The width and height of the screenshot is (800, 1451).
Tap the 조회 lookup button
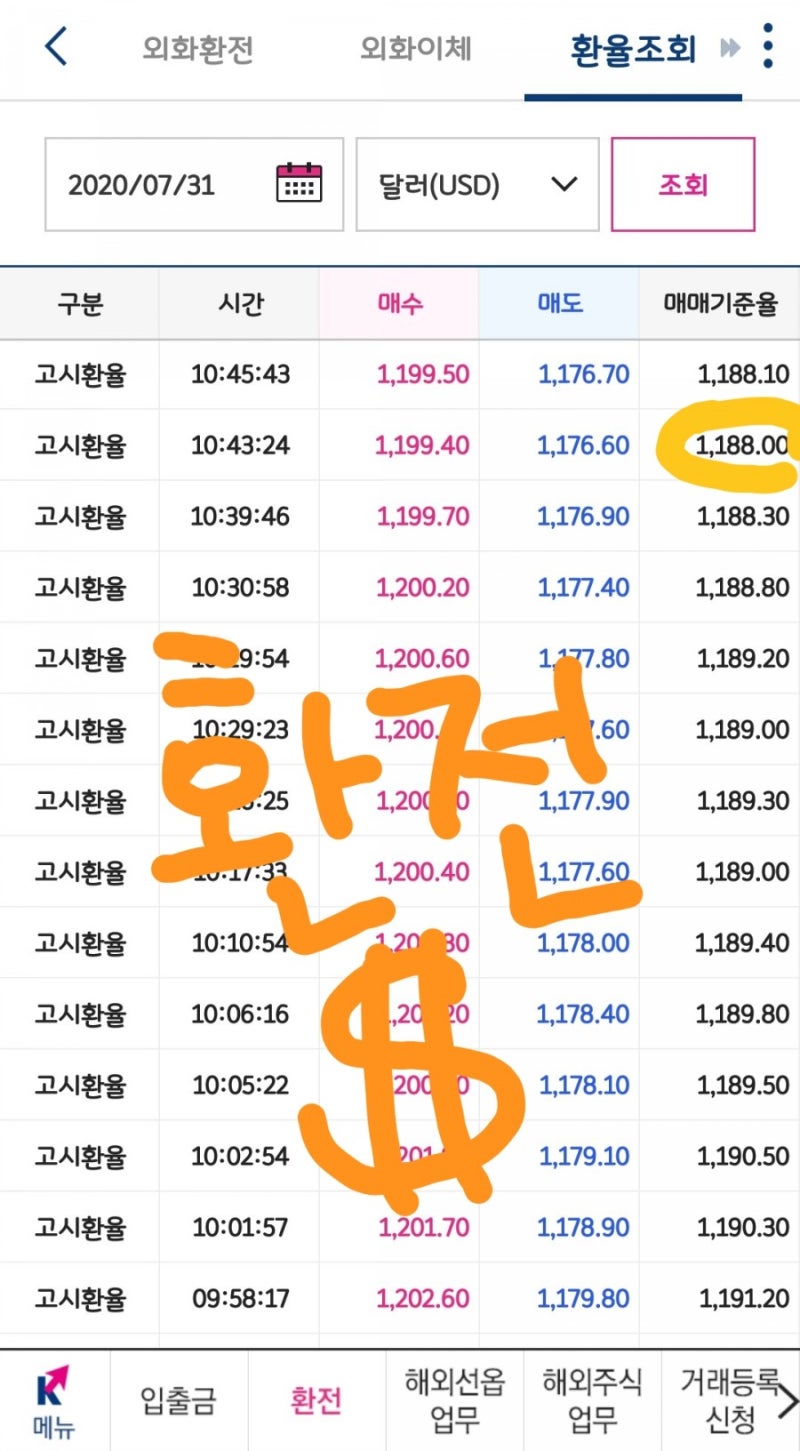coord(683,184)
